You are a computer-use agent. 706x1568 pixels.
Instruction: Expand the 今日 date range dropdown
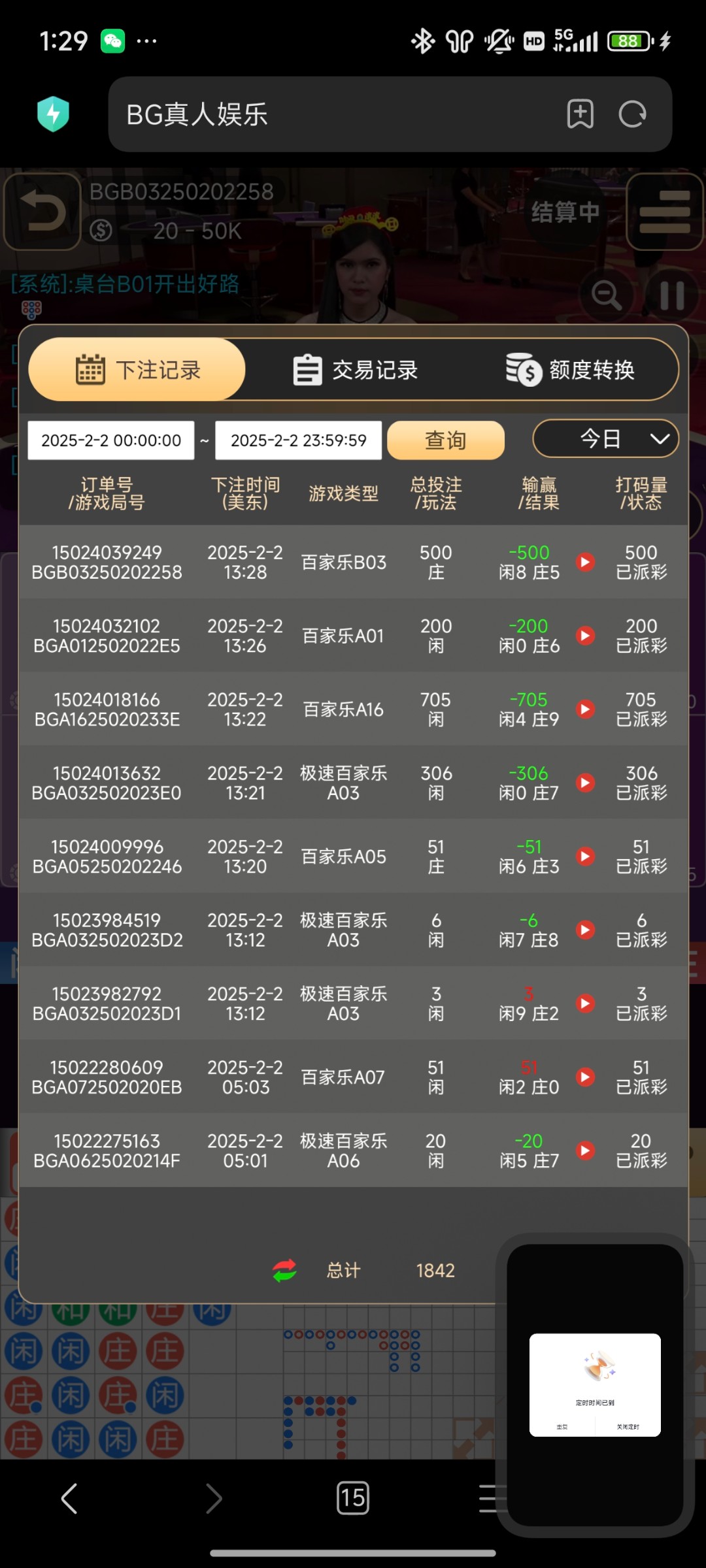tap(605, 438)
